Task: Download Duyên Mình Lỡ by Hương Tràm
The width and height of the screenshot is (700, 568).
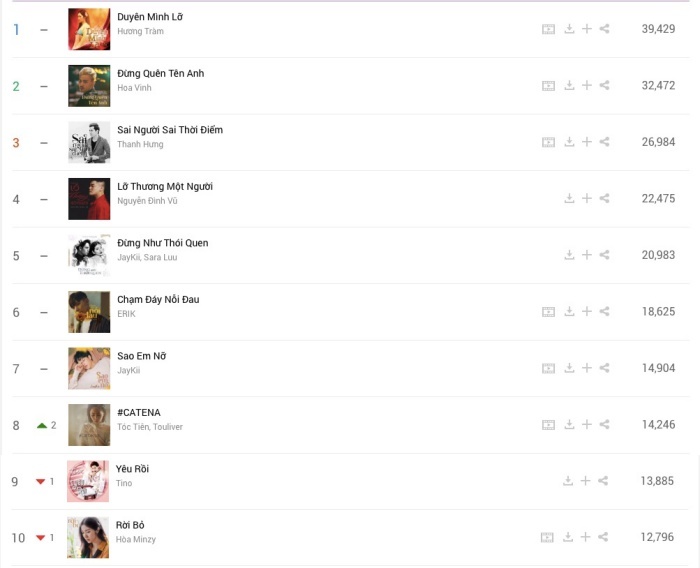Action: [x=569, y=29]
